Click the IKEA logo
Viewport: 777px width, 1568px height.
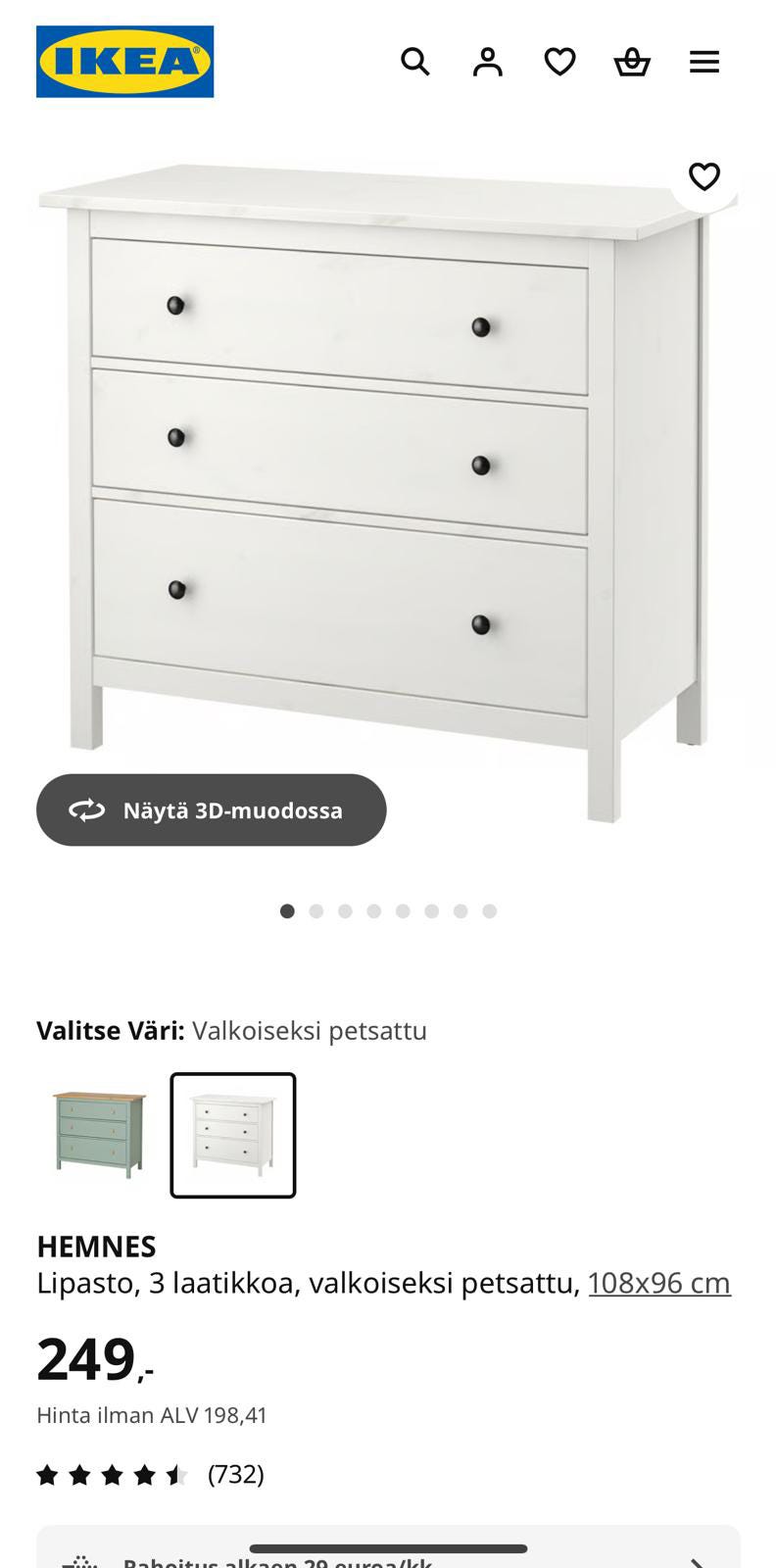123,61
